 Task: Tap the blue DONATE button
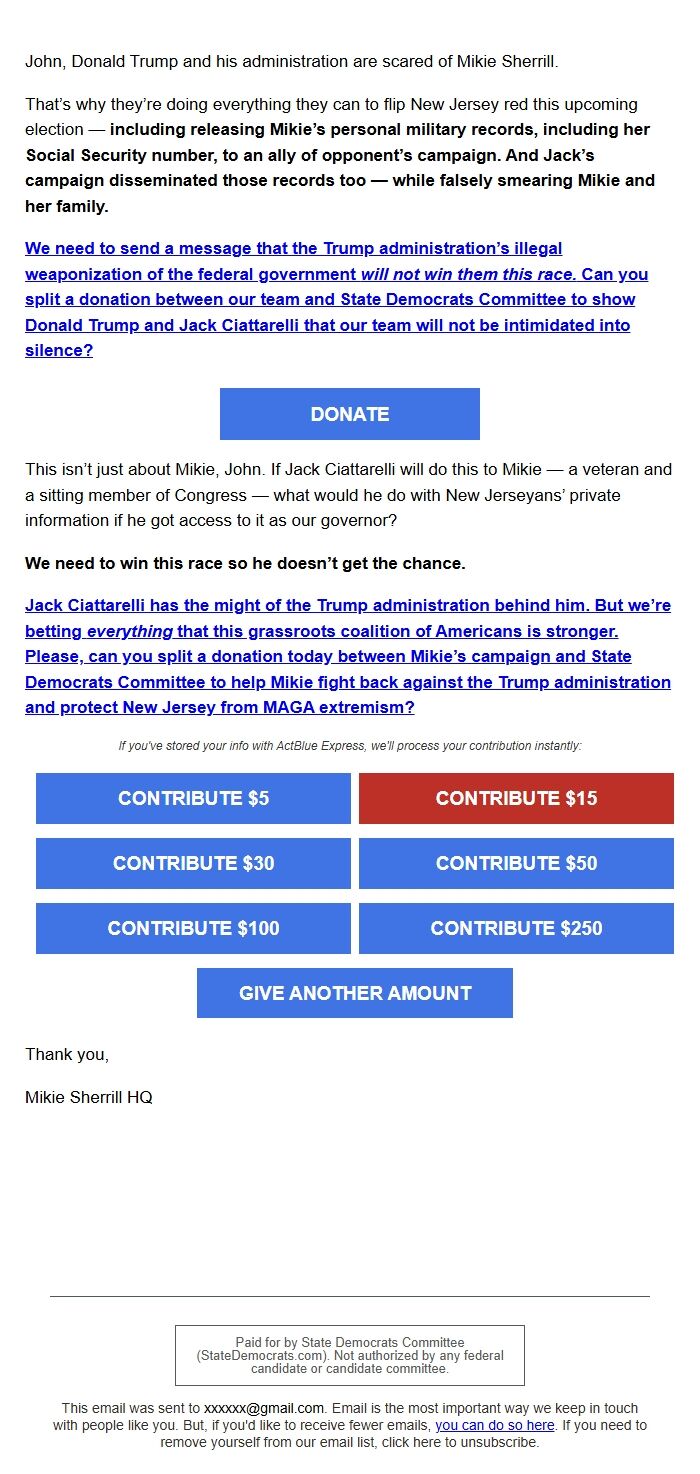click(x=349, y=414)
